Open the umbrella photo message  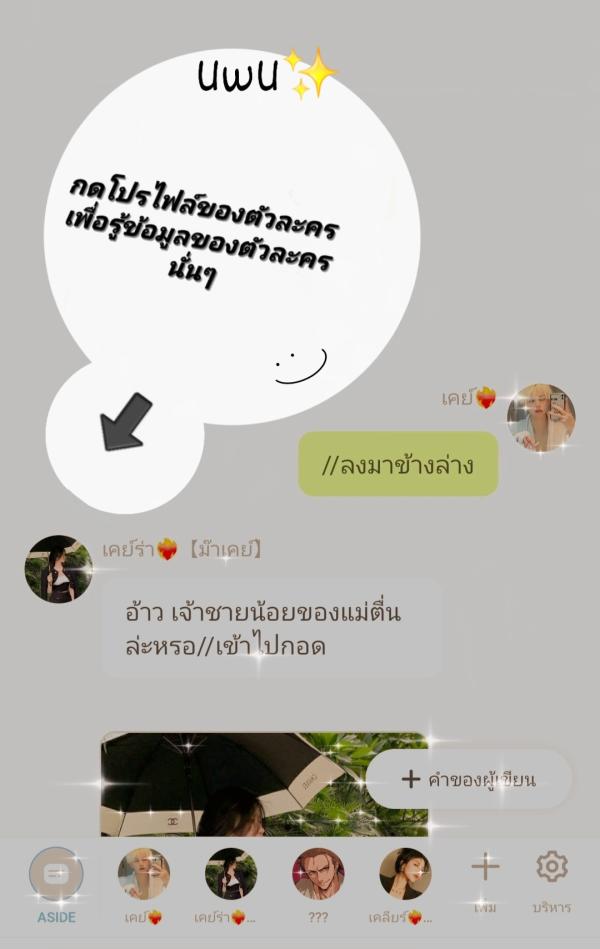pyautogui.click(x=230, y=785)
